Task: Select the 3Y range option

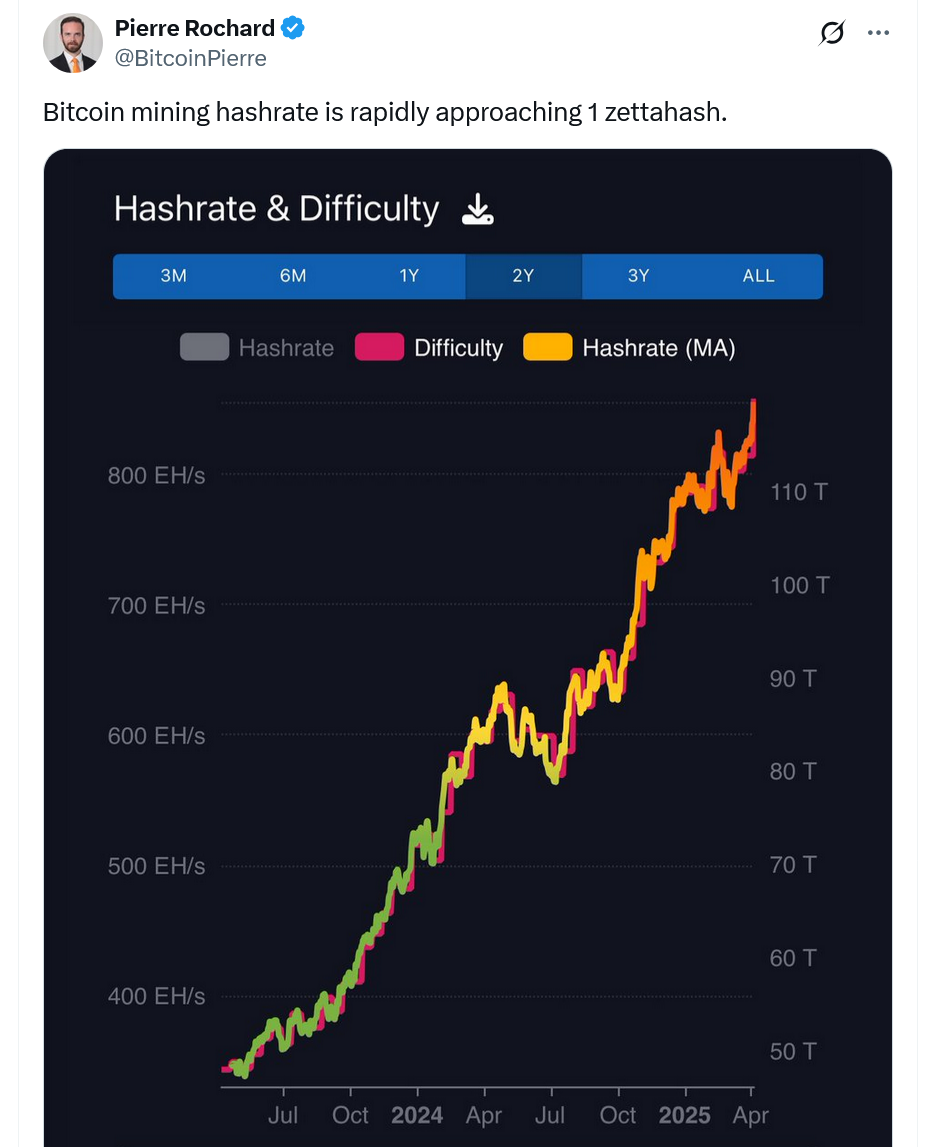Action: pyautogui.click(x=639, y=276)
